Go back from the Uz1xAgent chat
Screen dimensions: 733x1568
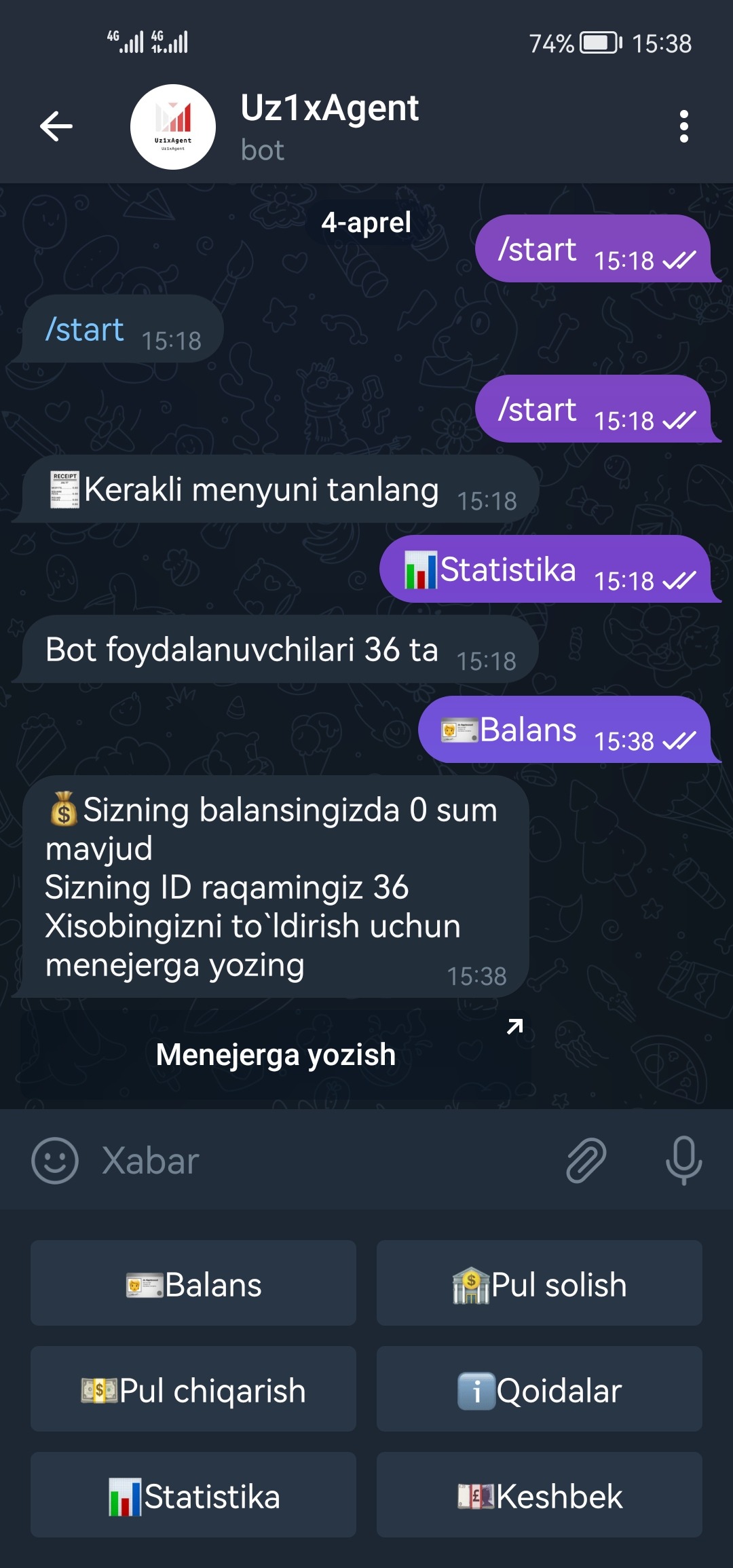coord(56,126)
